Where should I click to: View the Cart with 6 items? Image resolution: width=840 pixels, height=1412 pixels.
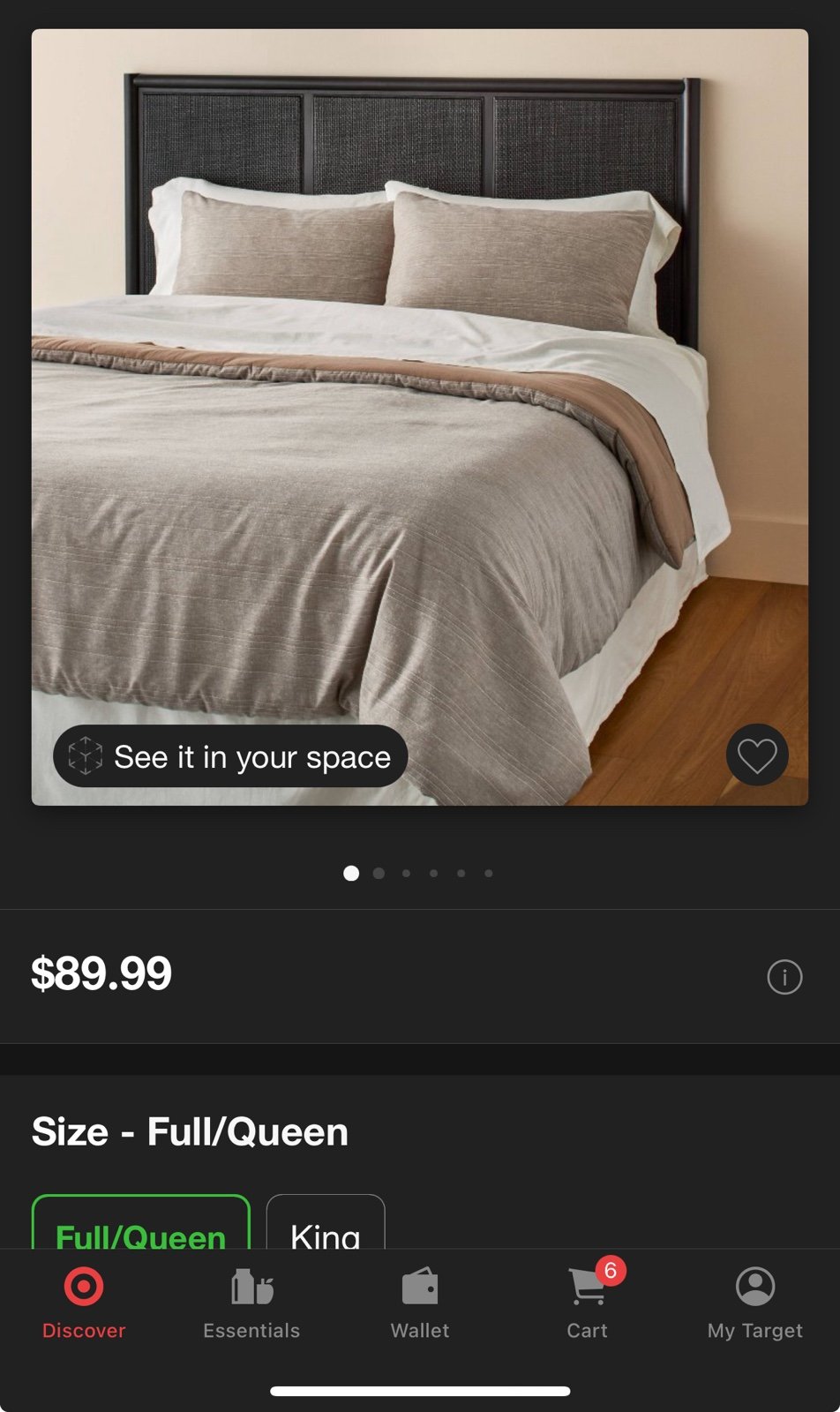(588, 1304)
